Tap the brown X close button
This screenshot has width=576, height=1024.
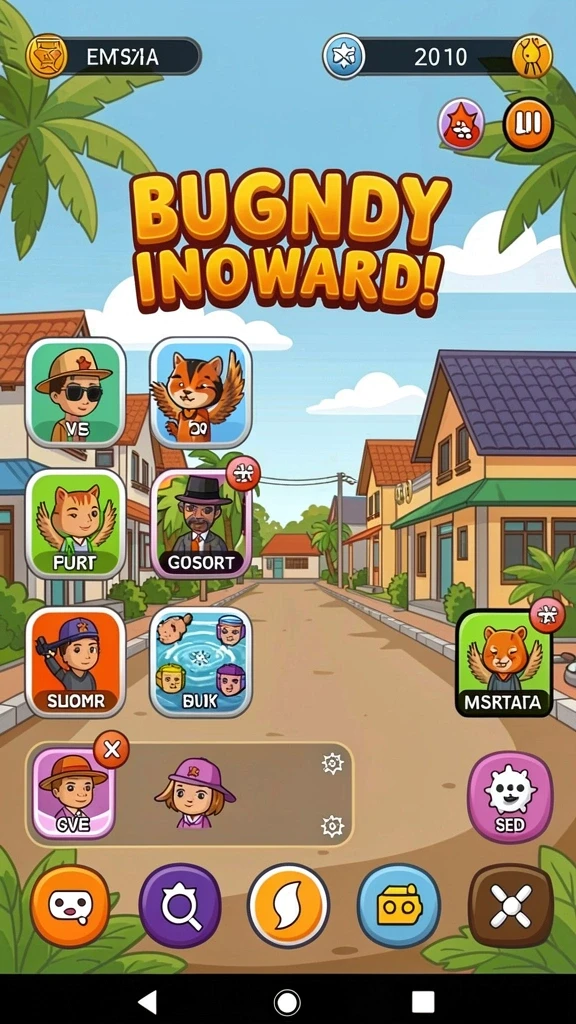(x=511, y=906)
